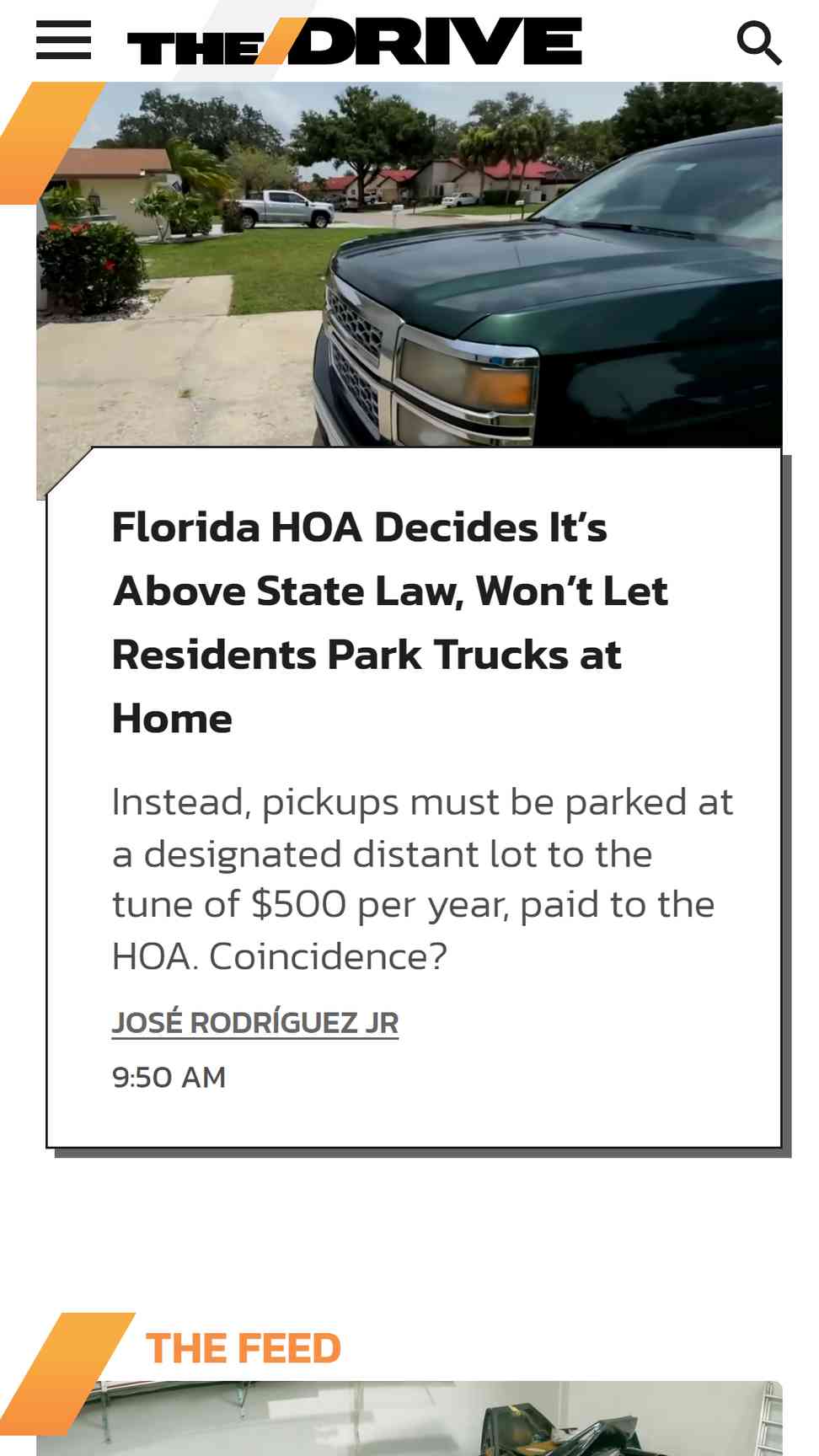The image size is (819, 1456).
Task: Open the hamburger navigation menu
Action: 63,40
